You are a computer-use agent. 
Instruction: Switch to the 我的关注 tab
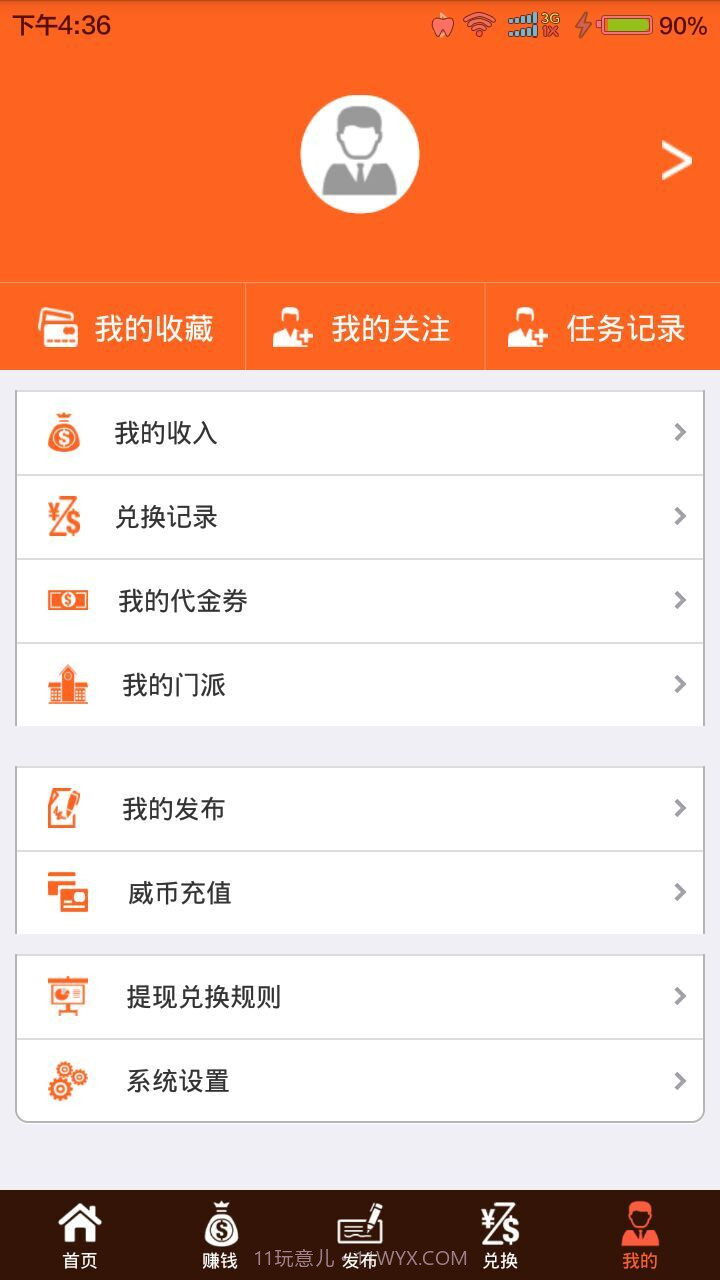(x=363, y=326)
